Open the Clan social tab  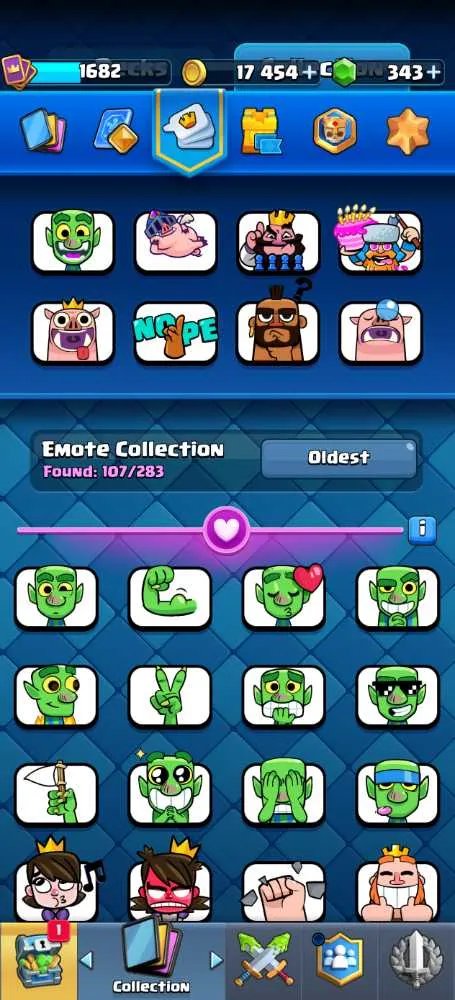(339, 960)
